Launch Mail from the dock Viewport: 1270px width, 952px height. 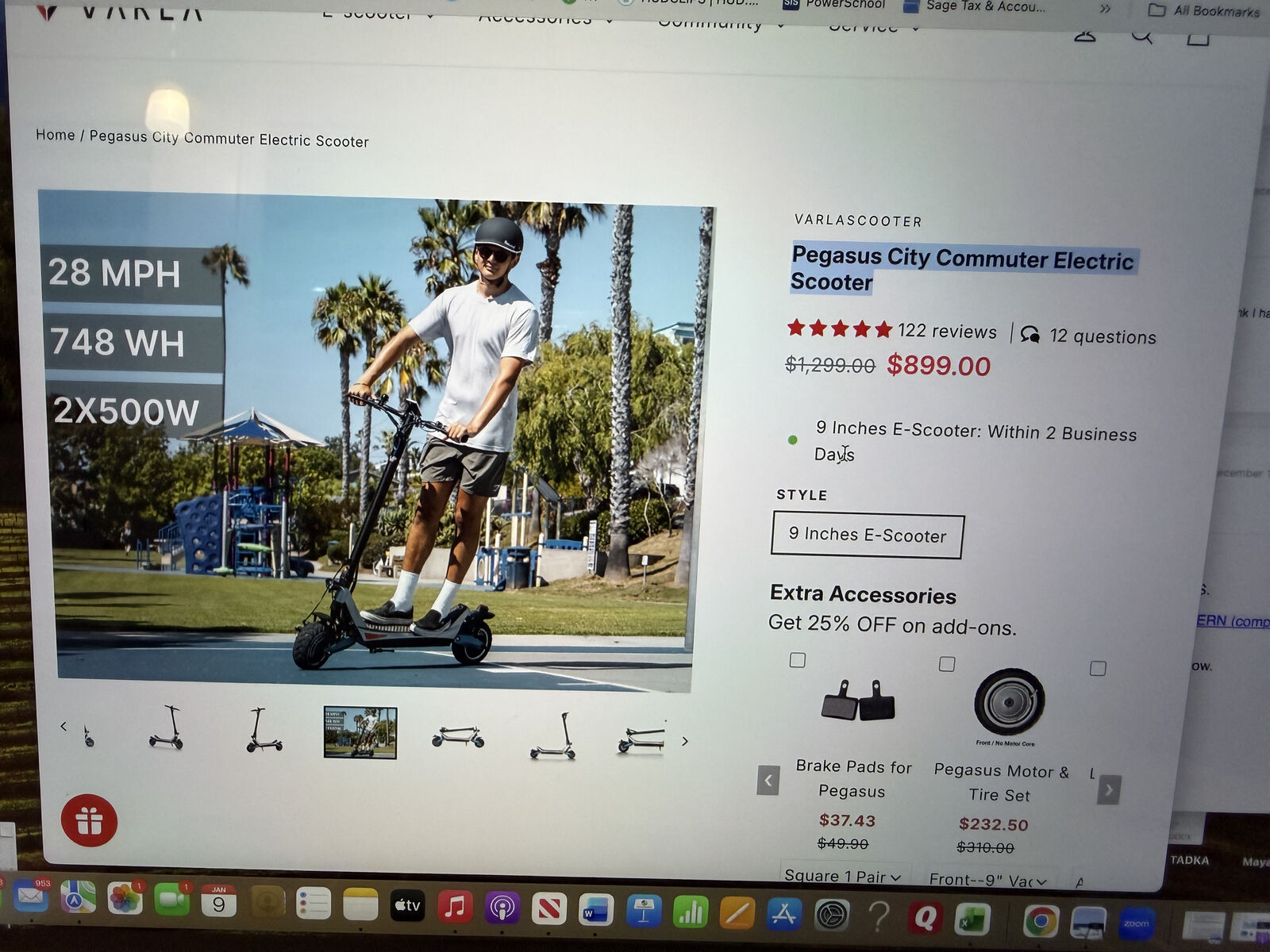31,896
